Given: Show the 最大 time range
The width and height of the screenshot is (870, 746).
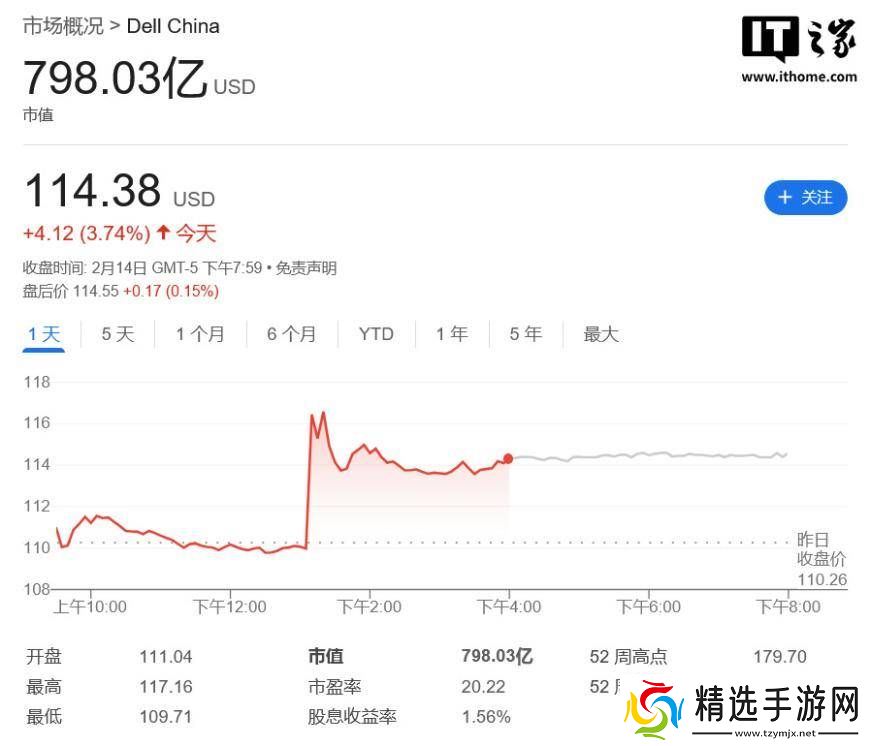Looking at the screenshot, I should pyautogui.click(x=601, y=334).
